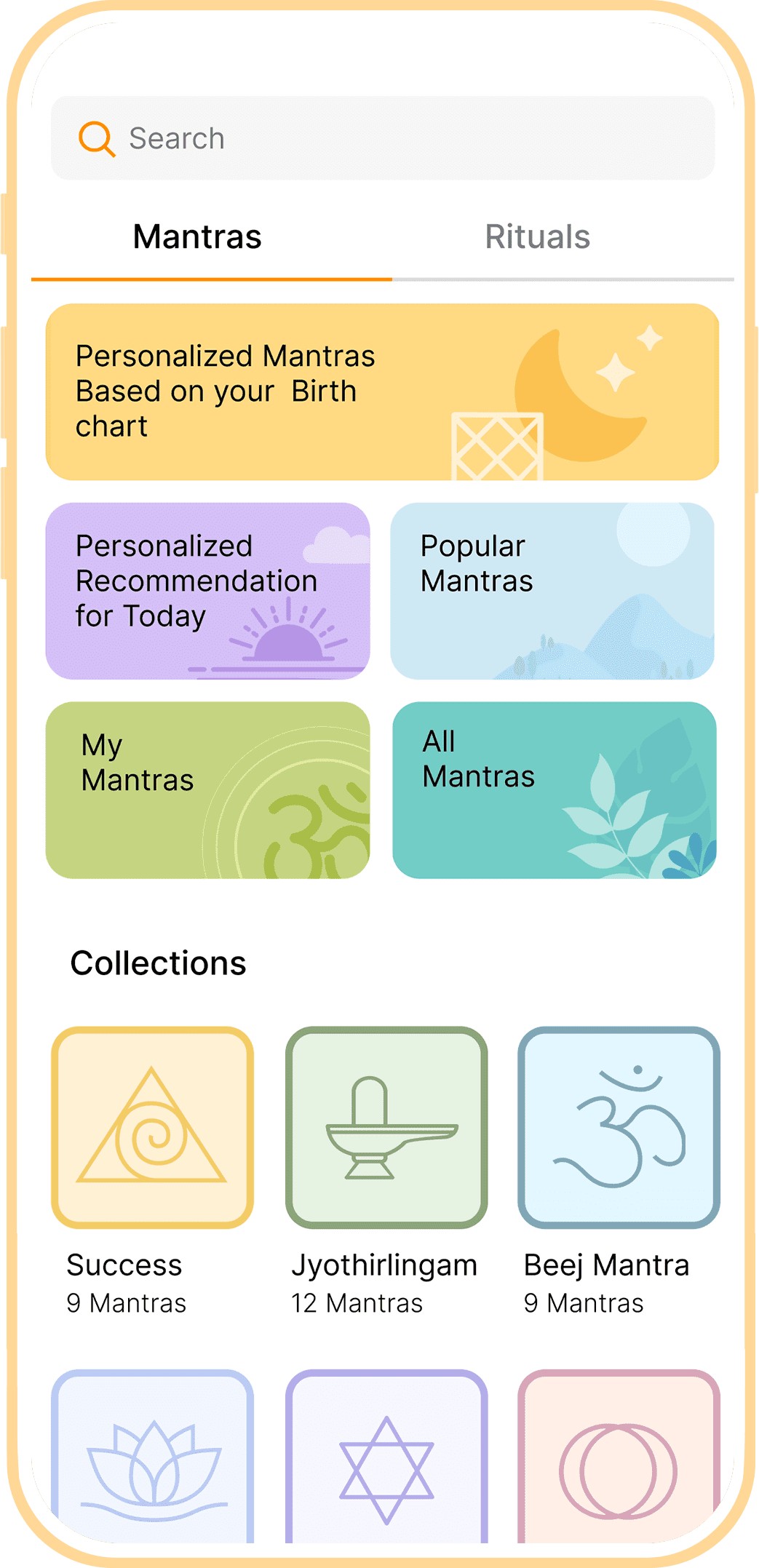Viewport: 759px width, 1568px height.
Task: Open the lotus icon collection
Action: click(152, 1459)
